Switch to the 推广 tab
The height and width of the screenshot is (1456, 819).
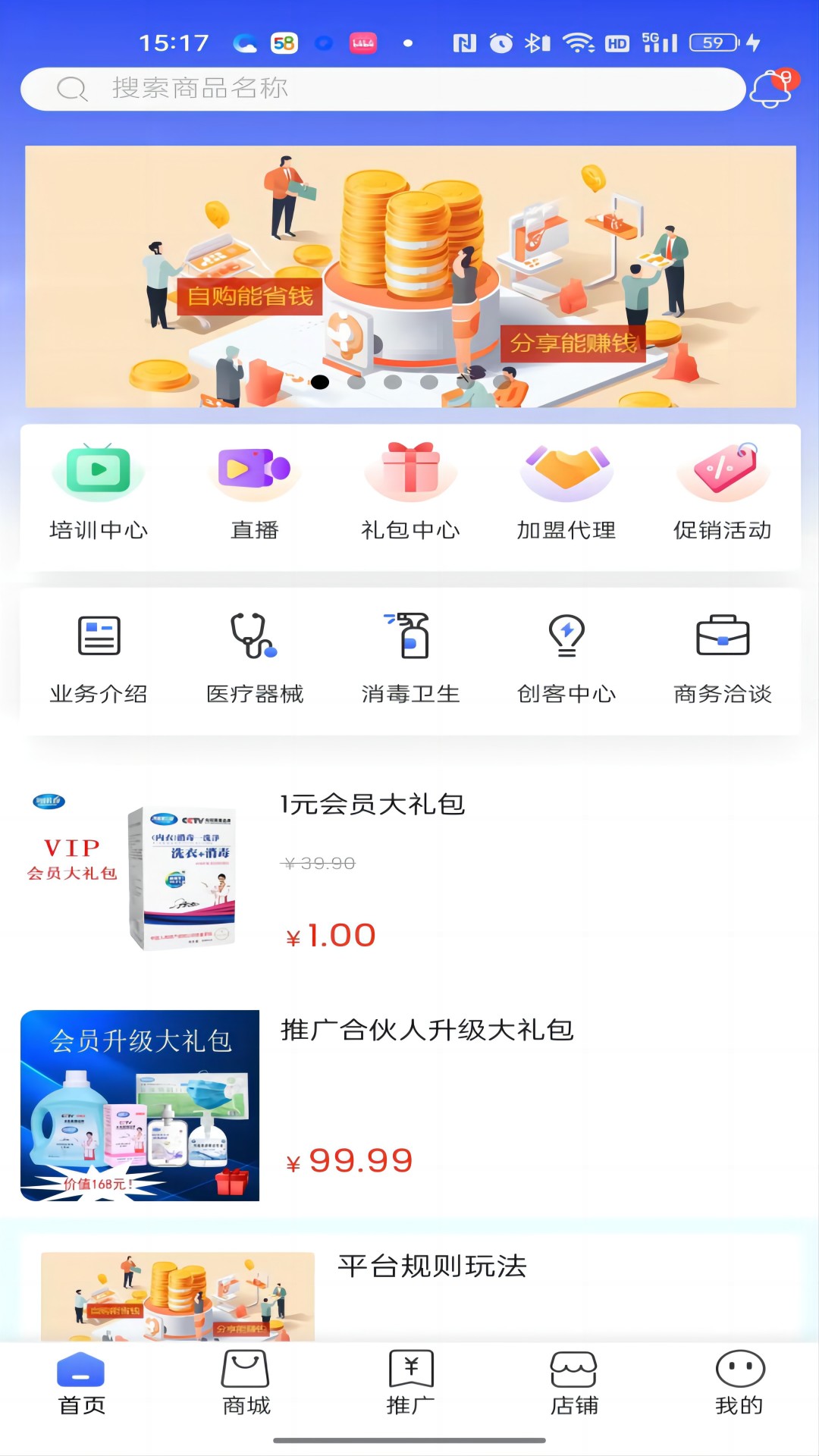tap(410, 1383)
